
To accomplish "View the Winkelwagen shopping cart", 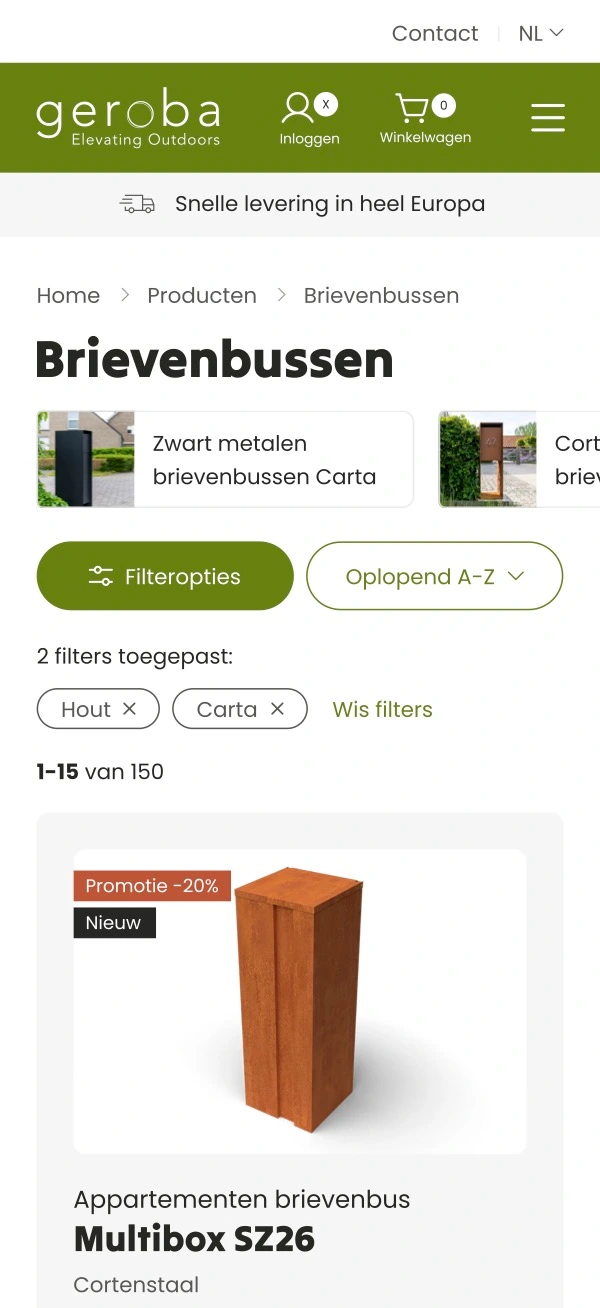I will point(425,119).
